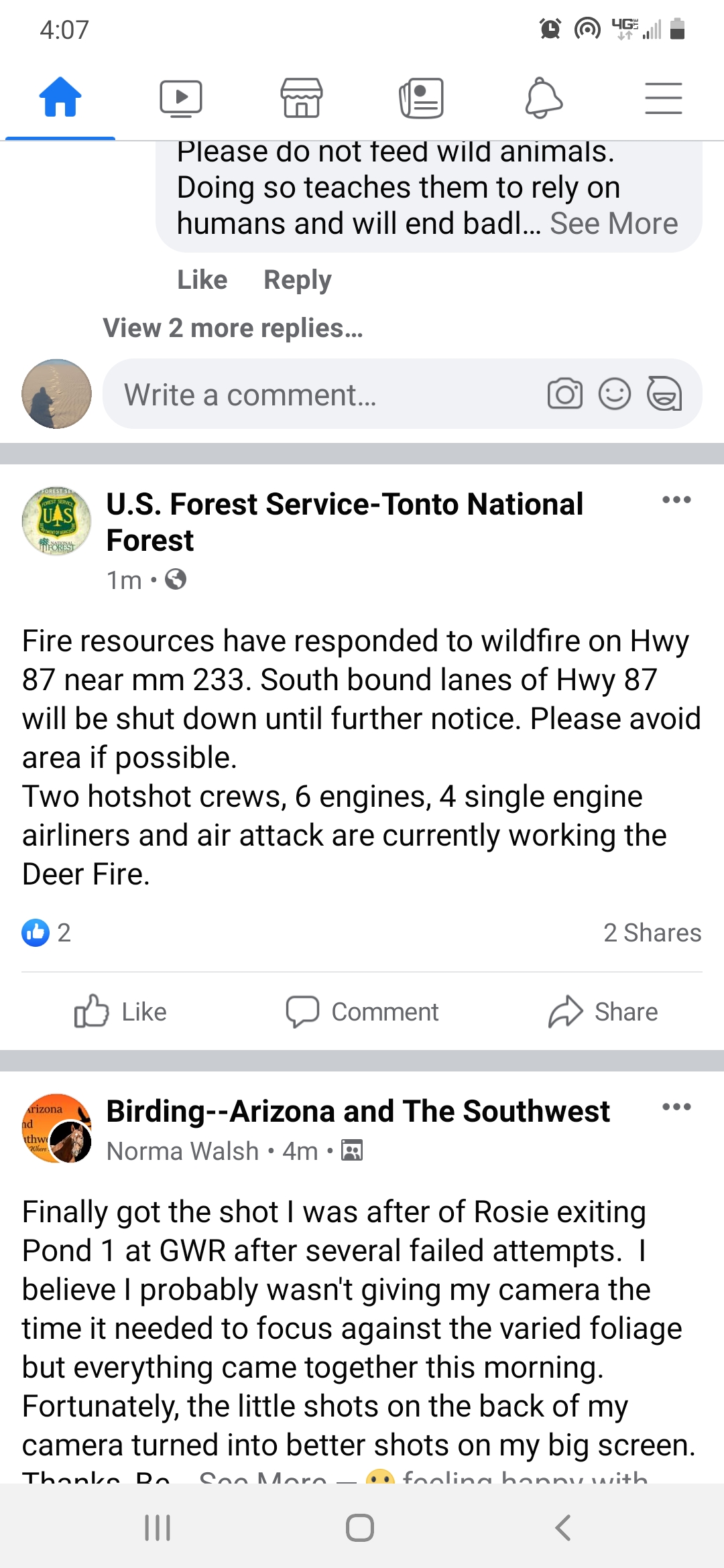
Task: Switch to the News tab
Action: tap(422, 98)
